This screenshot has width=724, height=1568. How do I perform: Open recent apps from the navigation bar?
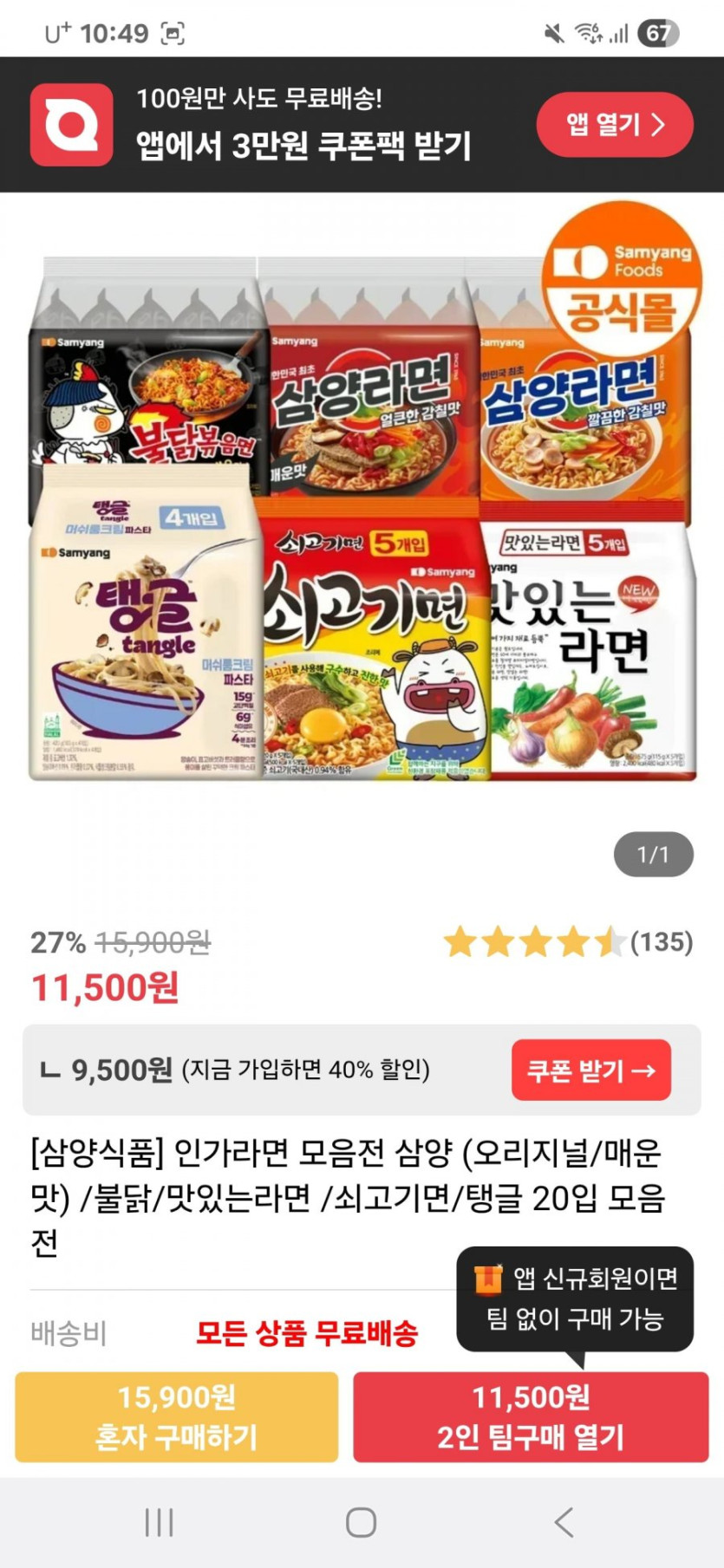[160, 1522]
